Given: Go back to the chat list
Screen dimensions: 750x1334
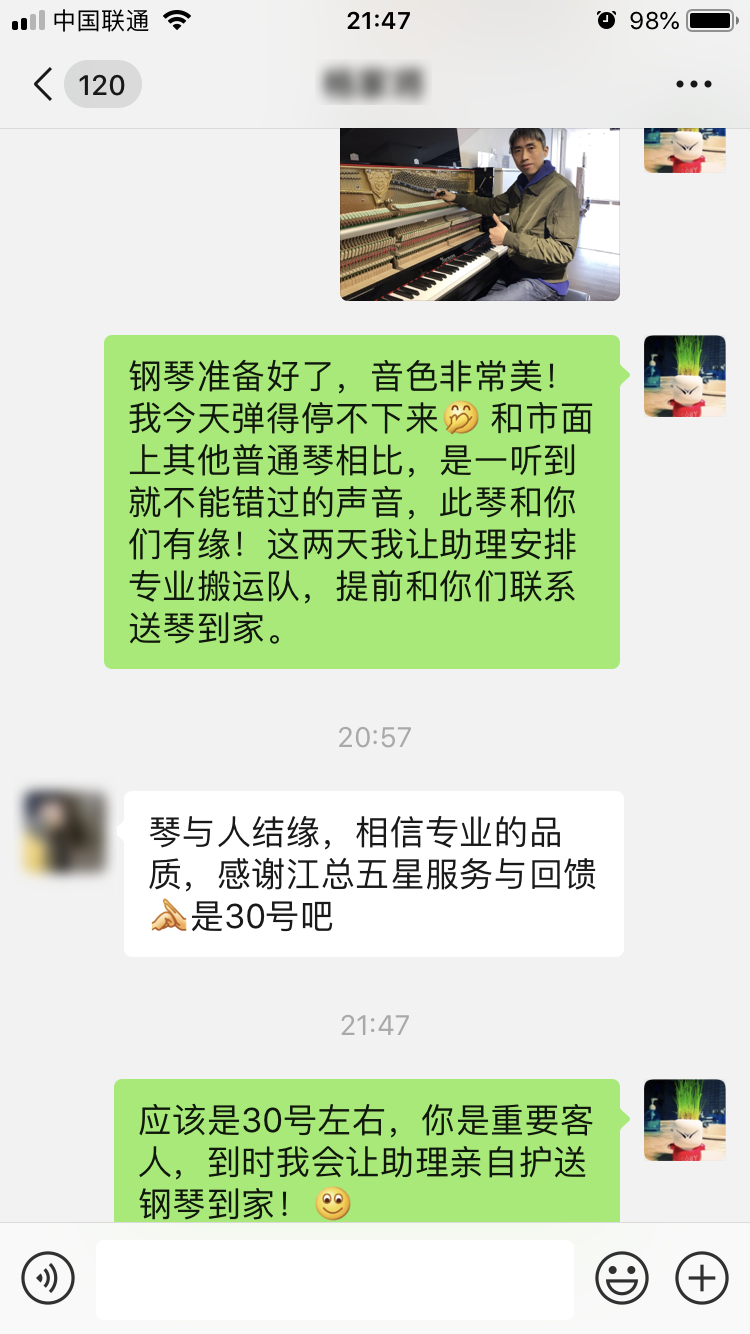Looking at the screenshot, I should (42, 84).
